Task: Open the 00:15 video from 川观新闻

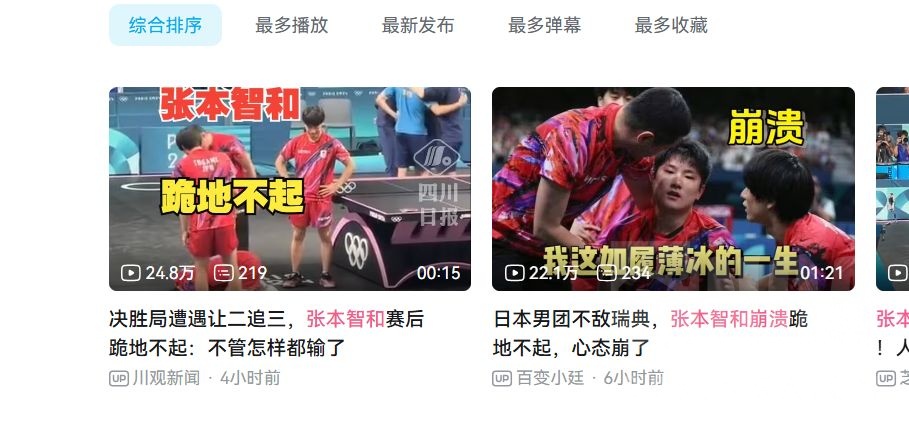Action: [289, 189]
